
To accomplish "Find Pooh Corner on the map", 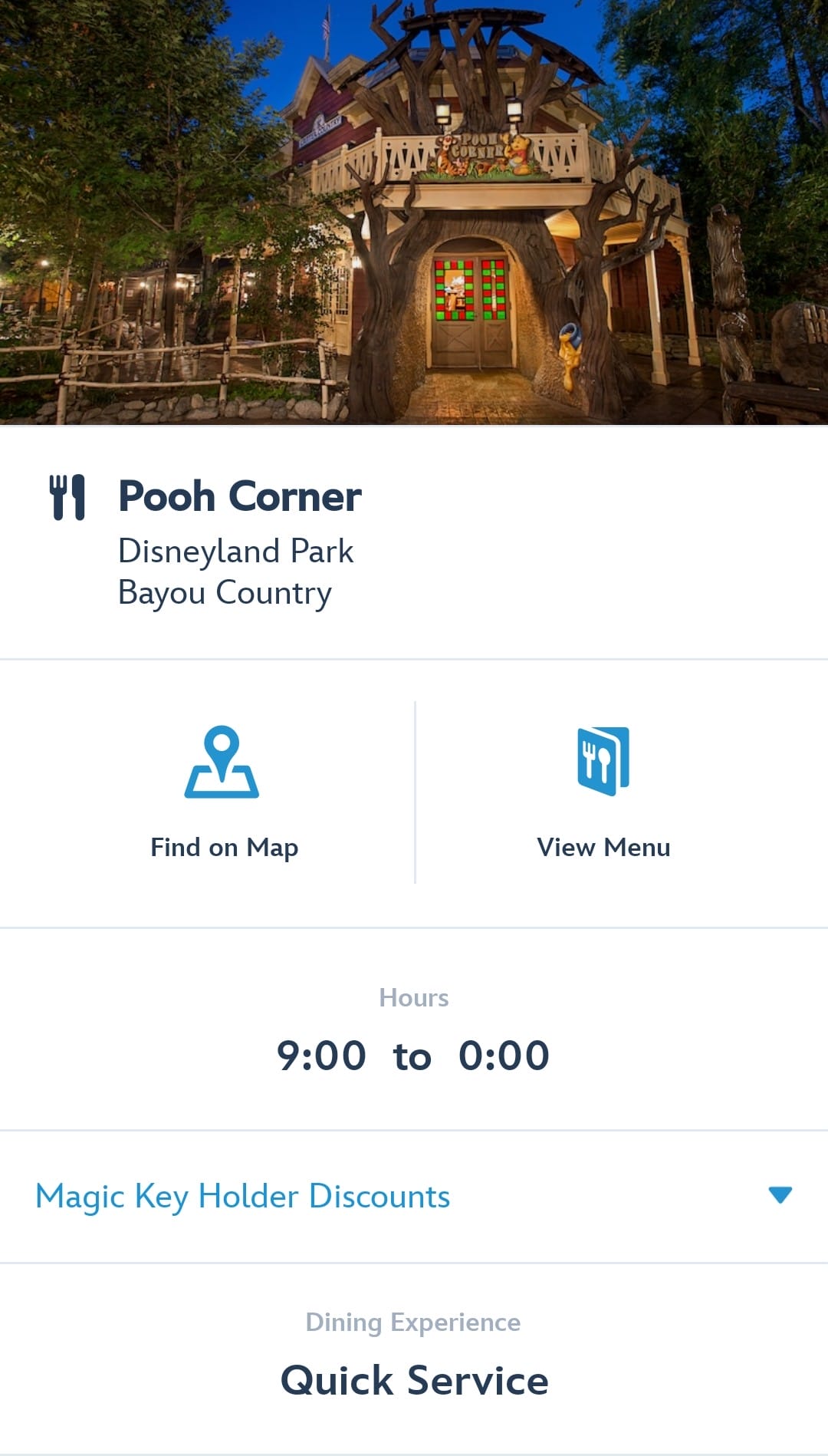I will click(x=222, y=793).
